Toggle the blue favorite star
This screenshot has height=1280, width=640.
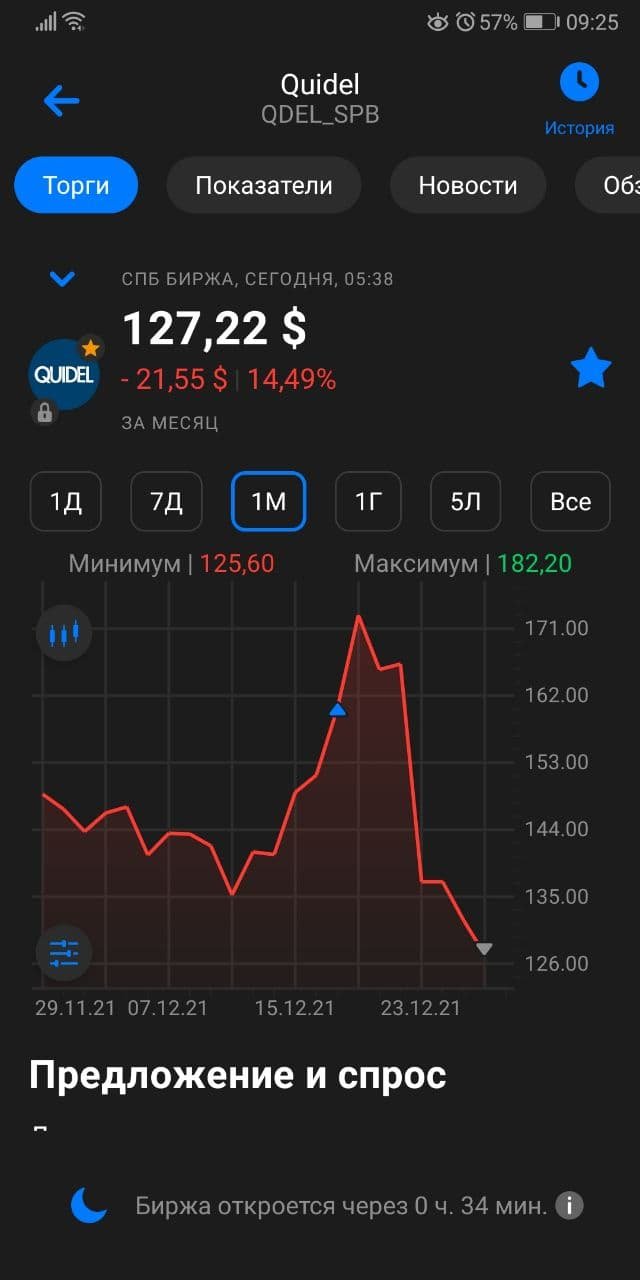[590, 370]
